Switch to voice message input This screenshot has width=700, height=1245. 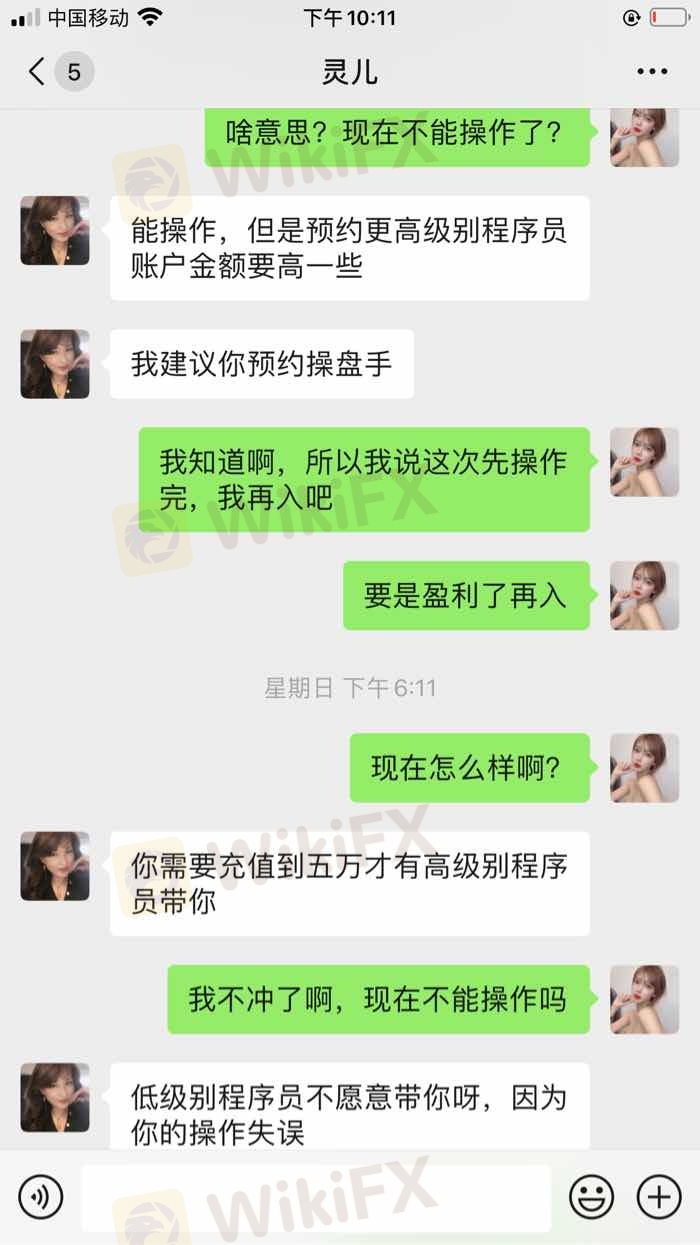[41, 1196]
